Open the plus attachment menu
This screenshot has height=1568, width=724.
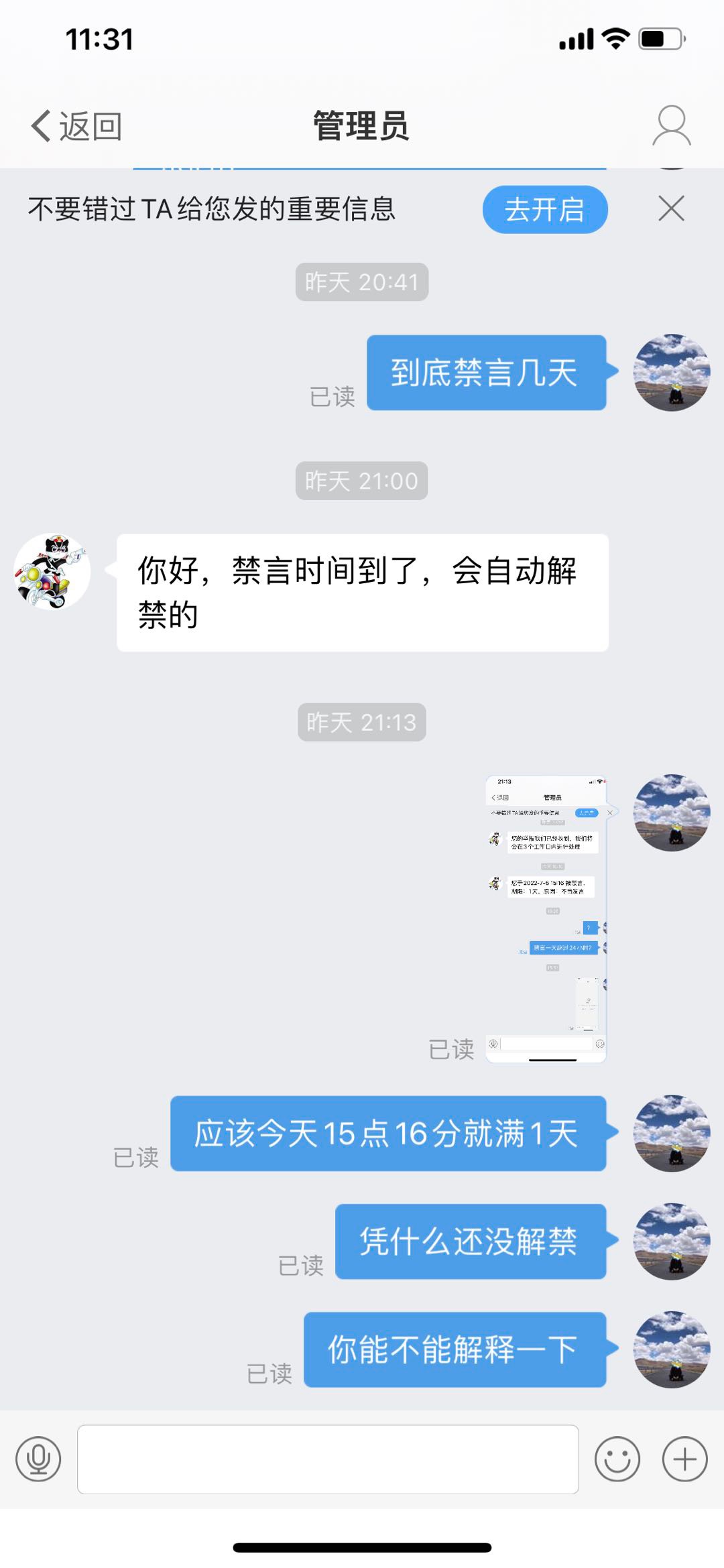point(684,1459)
